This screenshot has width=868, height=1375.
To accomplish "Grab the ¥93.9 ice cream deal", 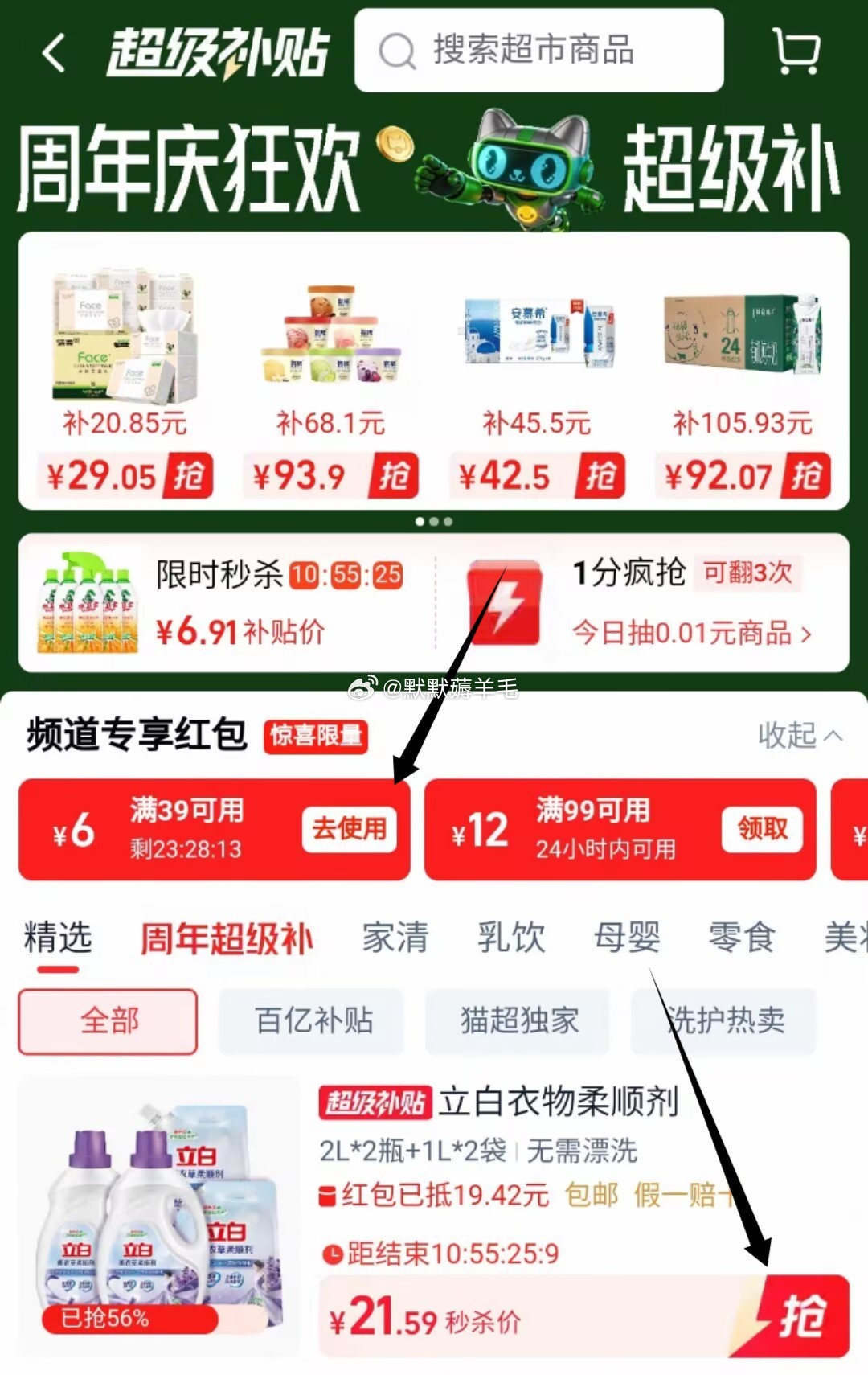I will click(x=395, y=476).
